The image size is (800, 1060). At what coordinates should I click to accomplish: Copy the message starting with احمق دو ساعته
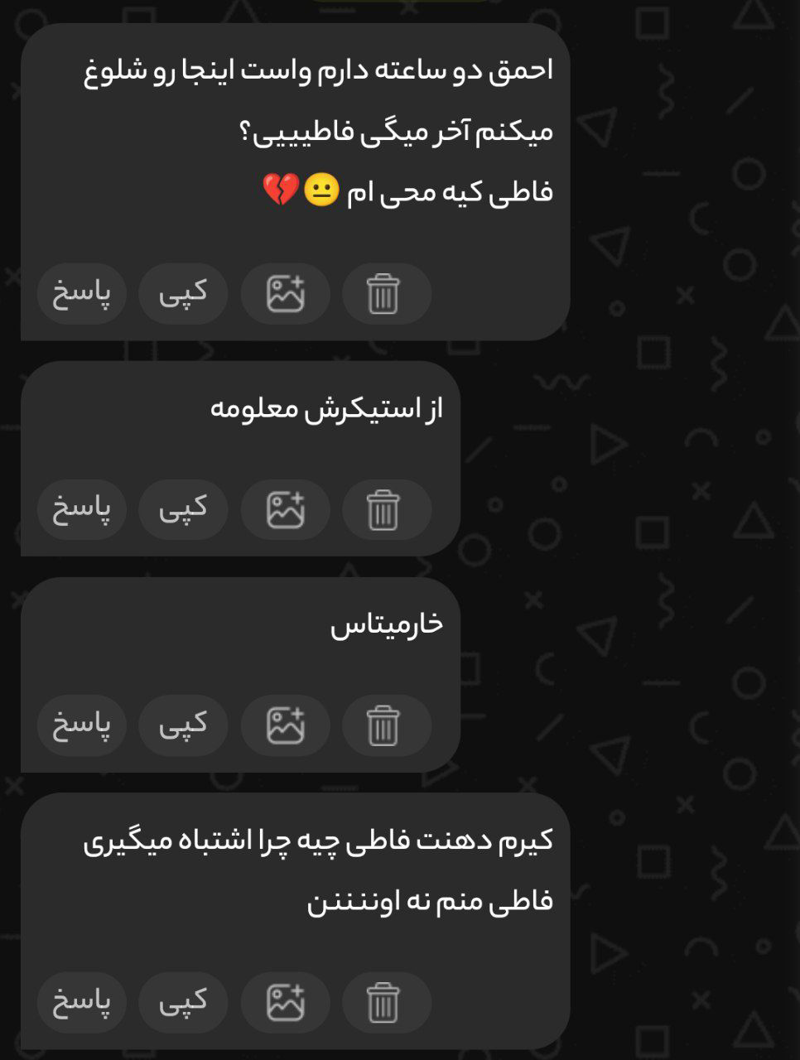click(183, 294)
